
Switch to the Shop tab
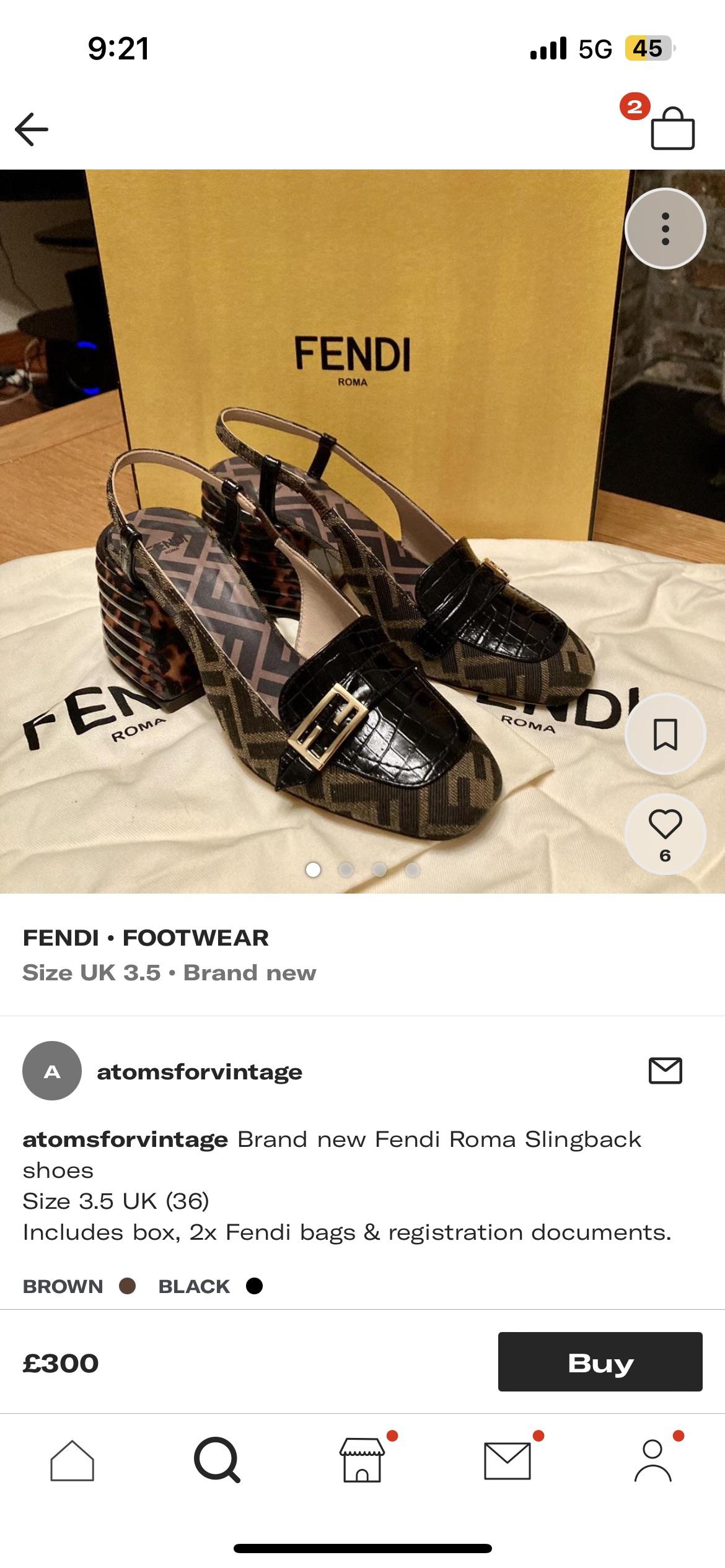[x=362, y=1461]
